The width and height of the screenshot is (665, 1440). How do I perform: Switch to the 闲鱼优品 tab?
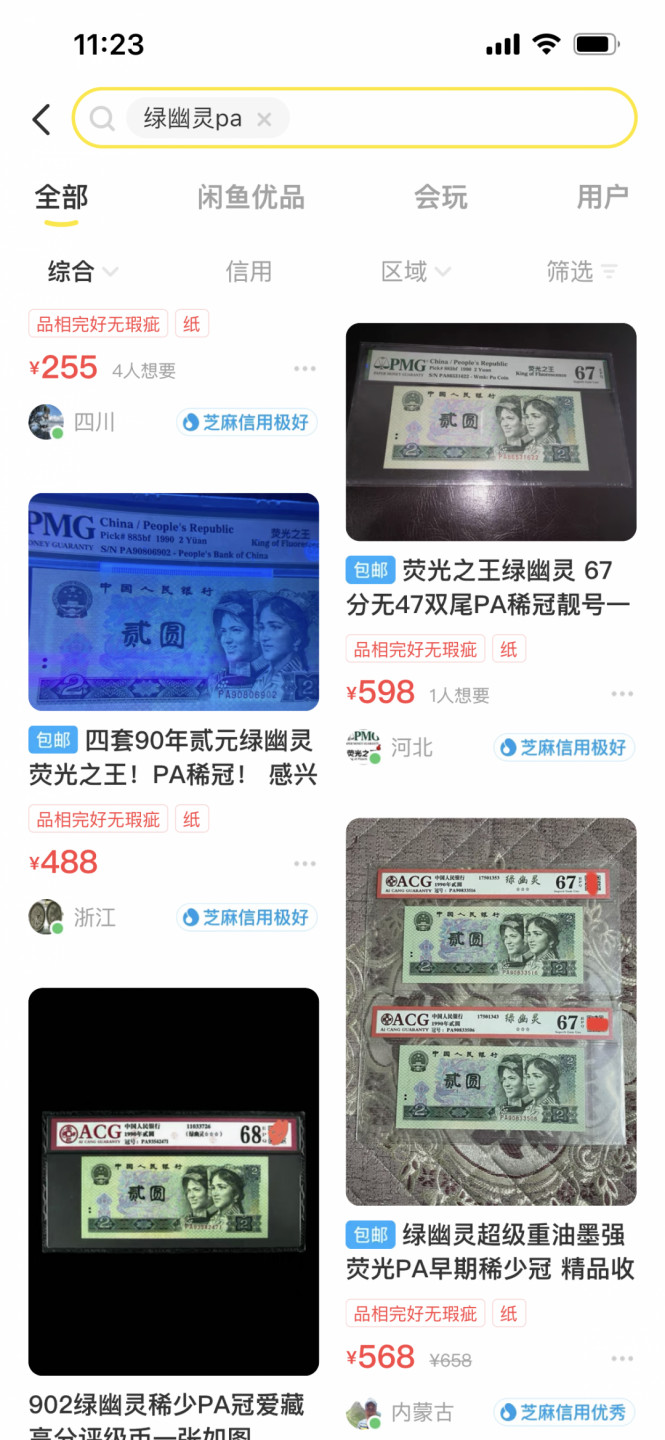(x=250, y=197)
